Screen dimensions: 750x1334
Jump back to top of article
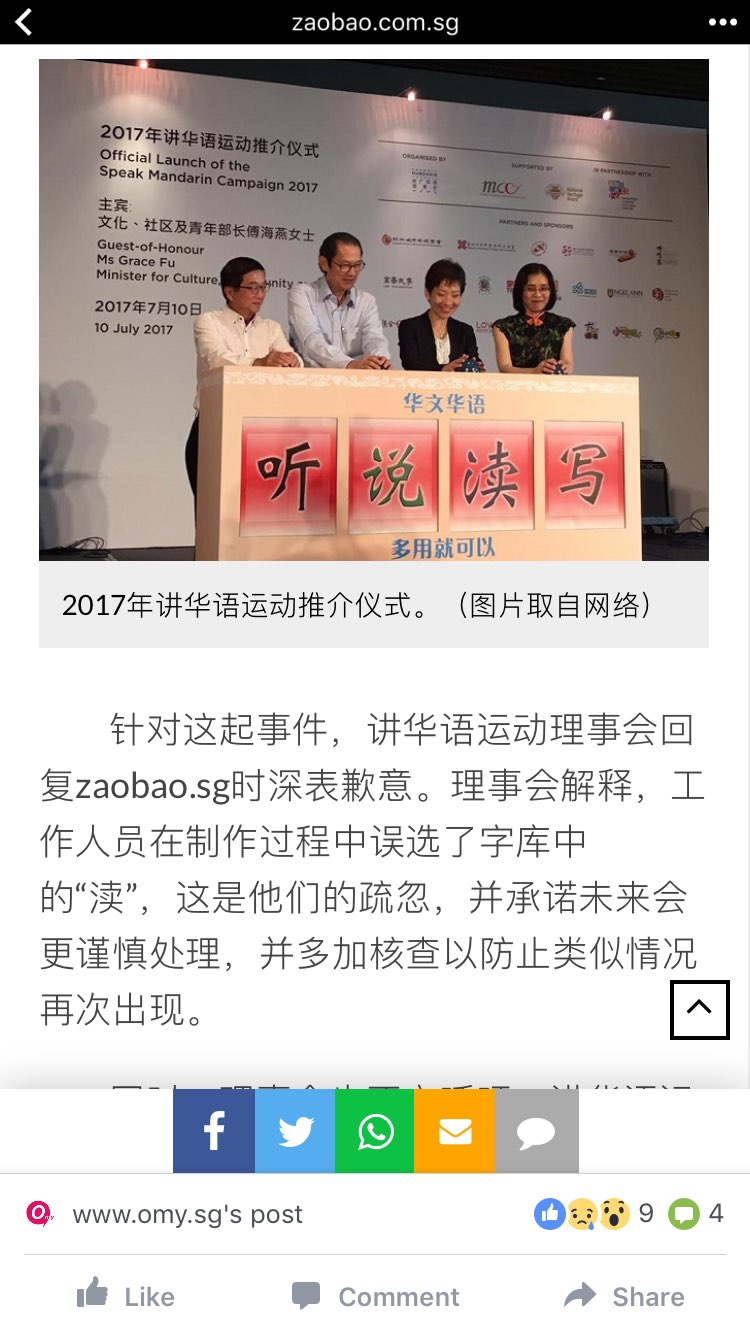(x=699, y=1009)
